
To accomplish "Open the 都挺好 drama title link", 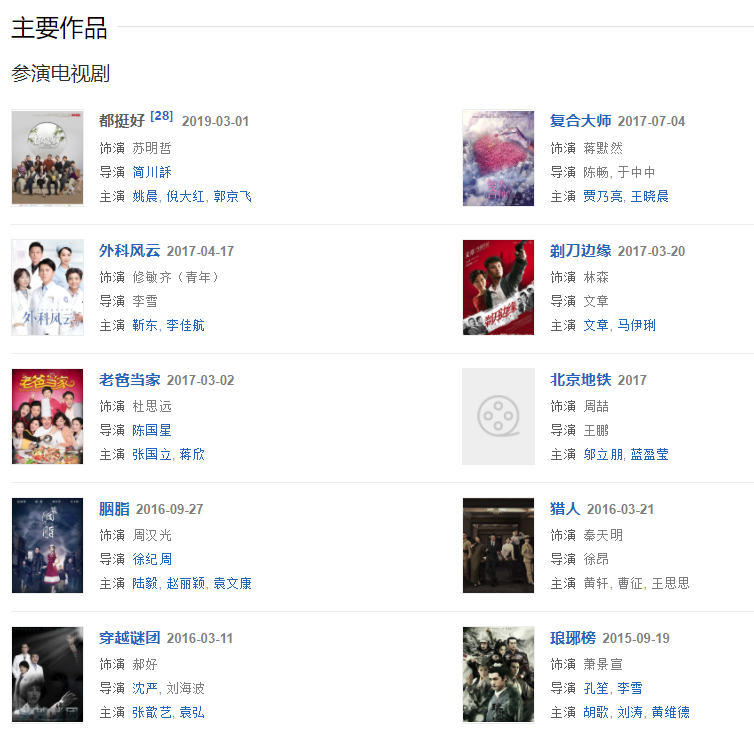I will coord(122,121).
